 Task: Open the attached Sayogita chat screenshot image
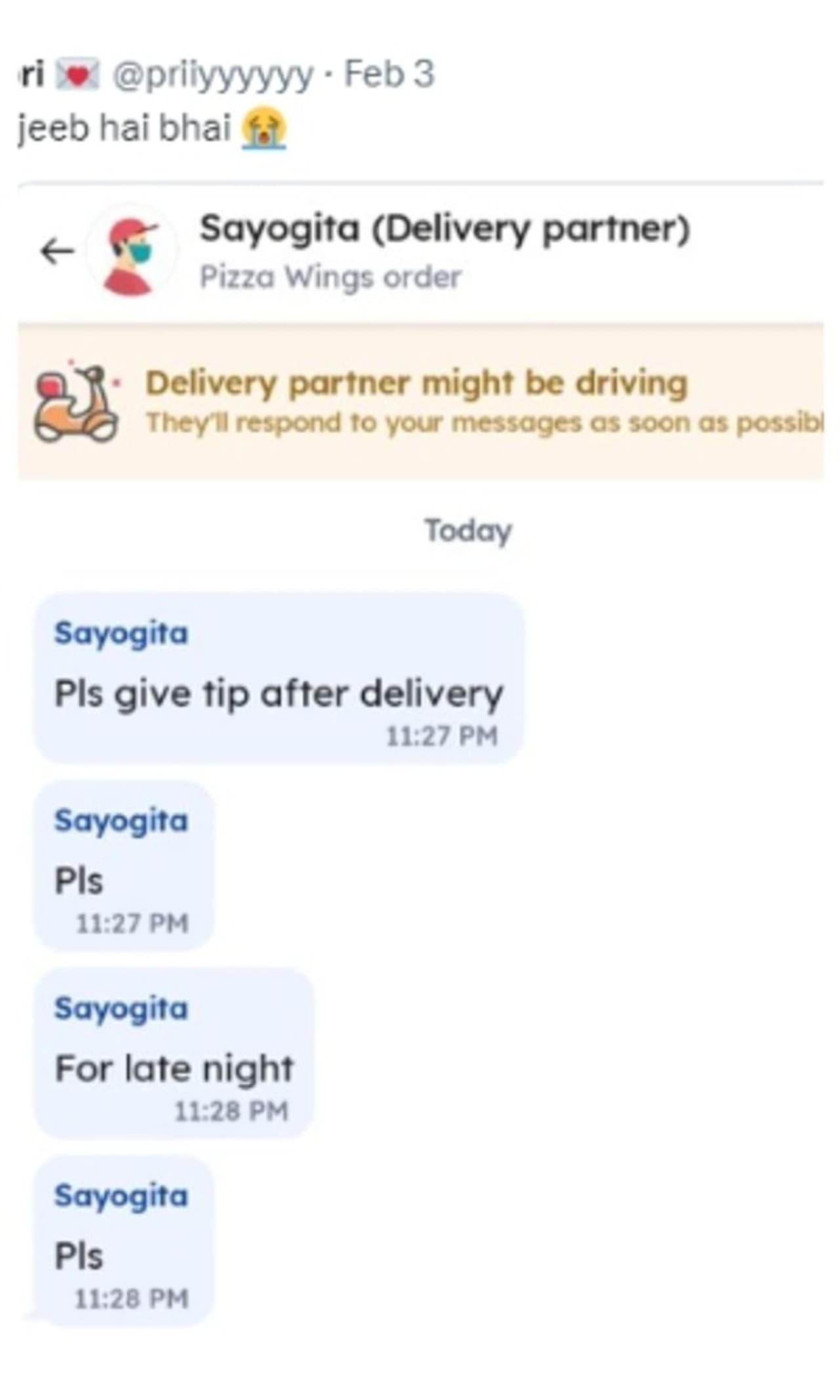point(420,755)
